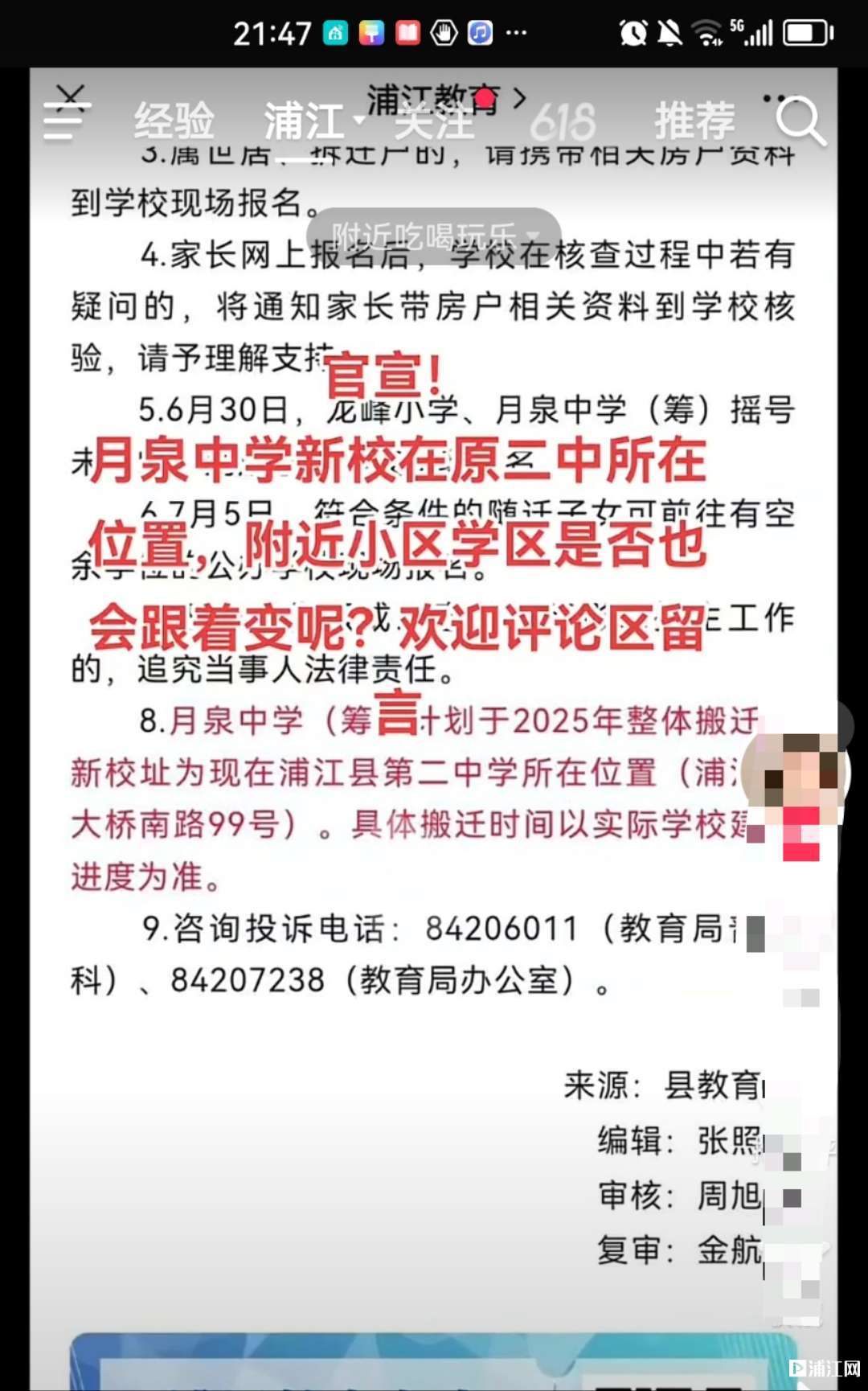868x1391 pixels.
Task: Open the search magnifier
Action: click(x=799, y=121)
